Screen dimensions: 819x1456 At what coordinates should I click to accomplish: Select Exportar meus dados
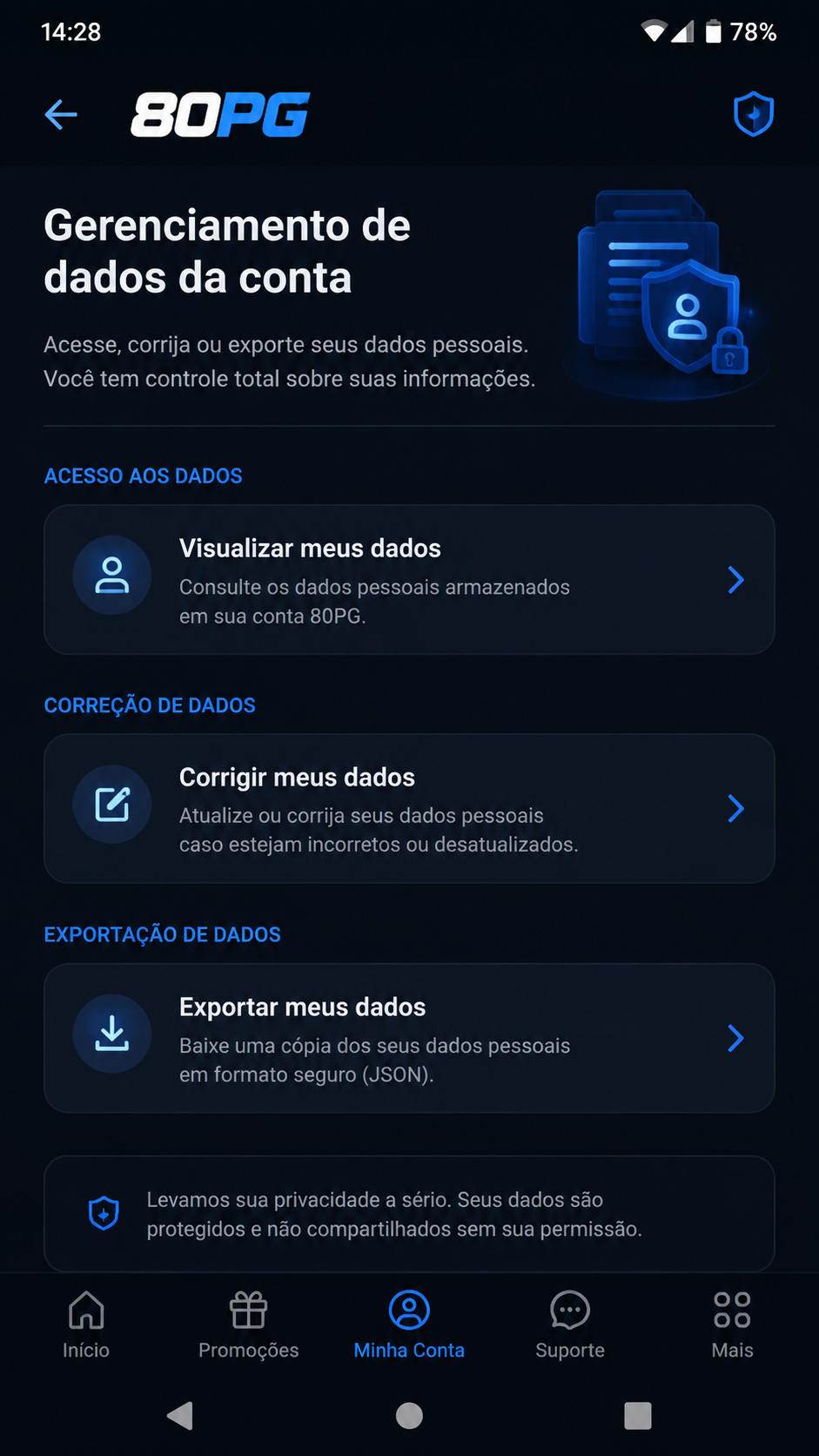click(x=409, y=1038)
